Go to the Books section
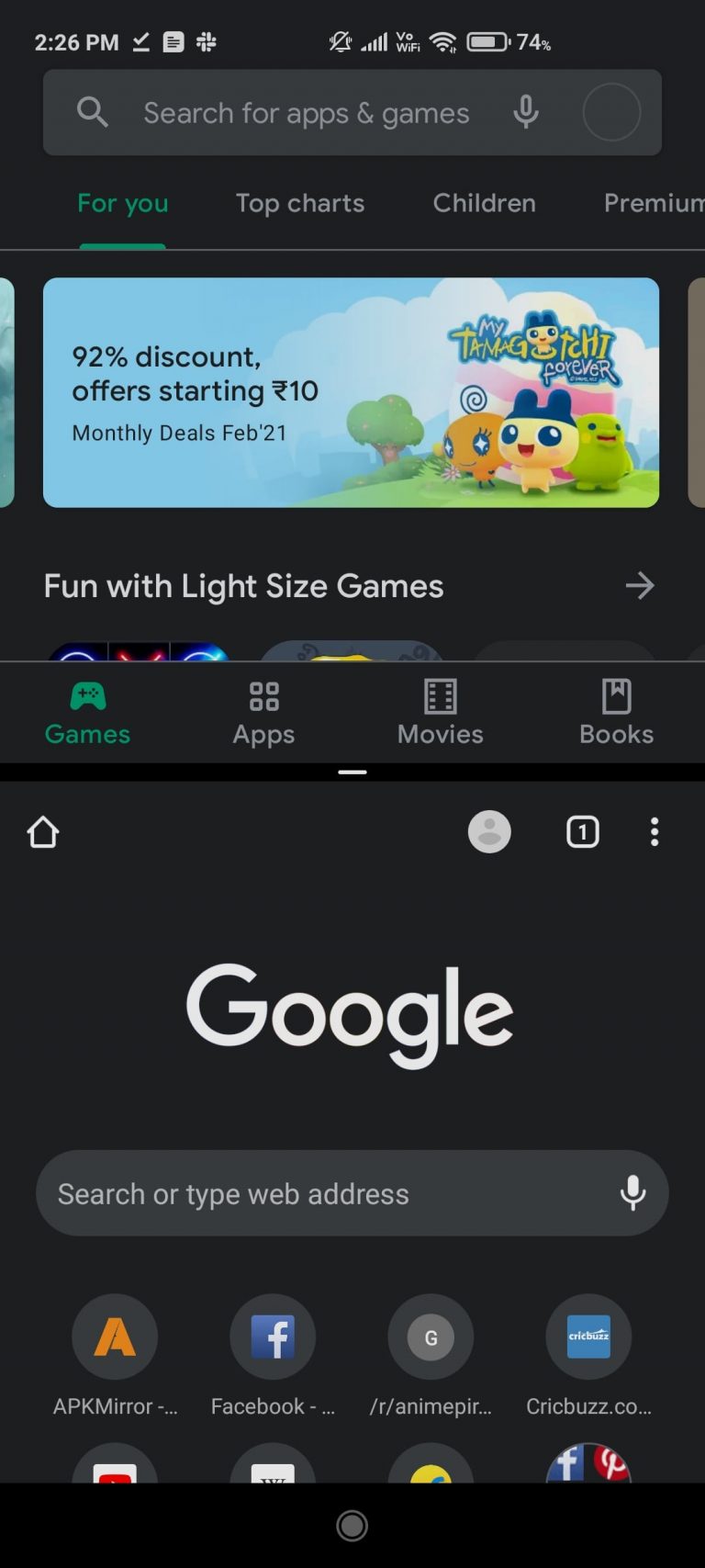This screenshot has height=1568, width=705. 616,712
